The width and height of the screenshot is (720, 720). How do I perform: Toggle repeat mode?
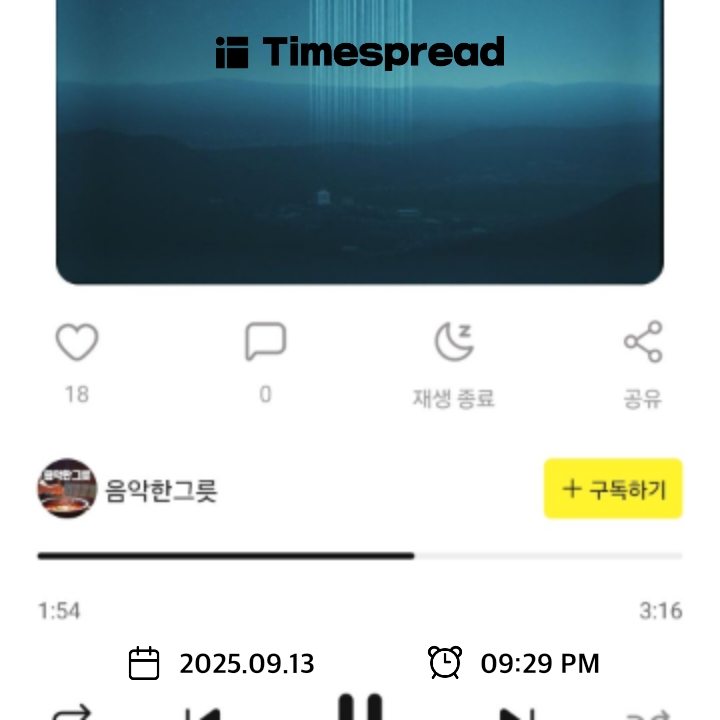[x=72, y=714]
